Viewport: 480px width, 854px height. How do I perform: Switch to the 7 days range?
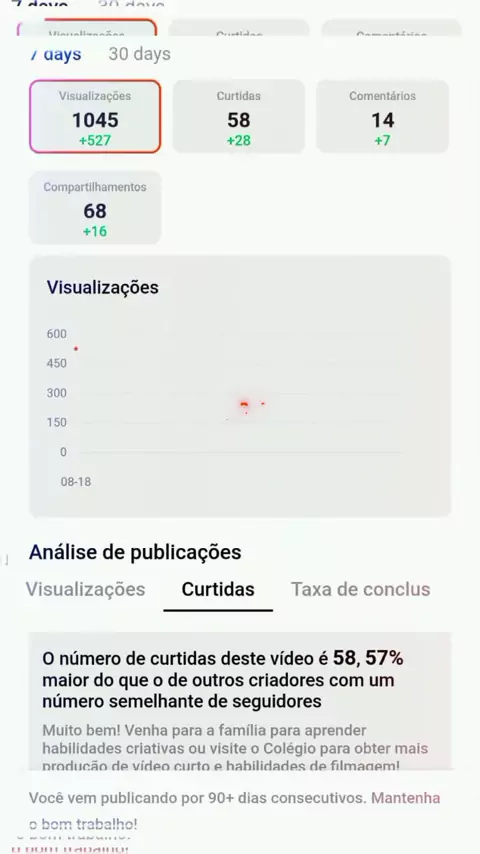[56, 54]
